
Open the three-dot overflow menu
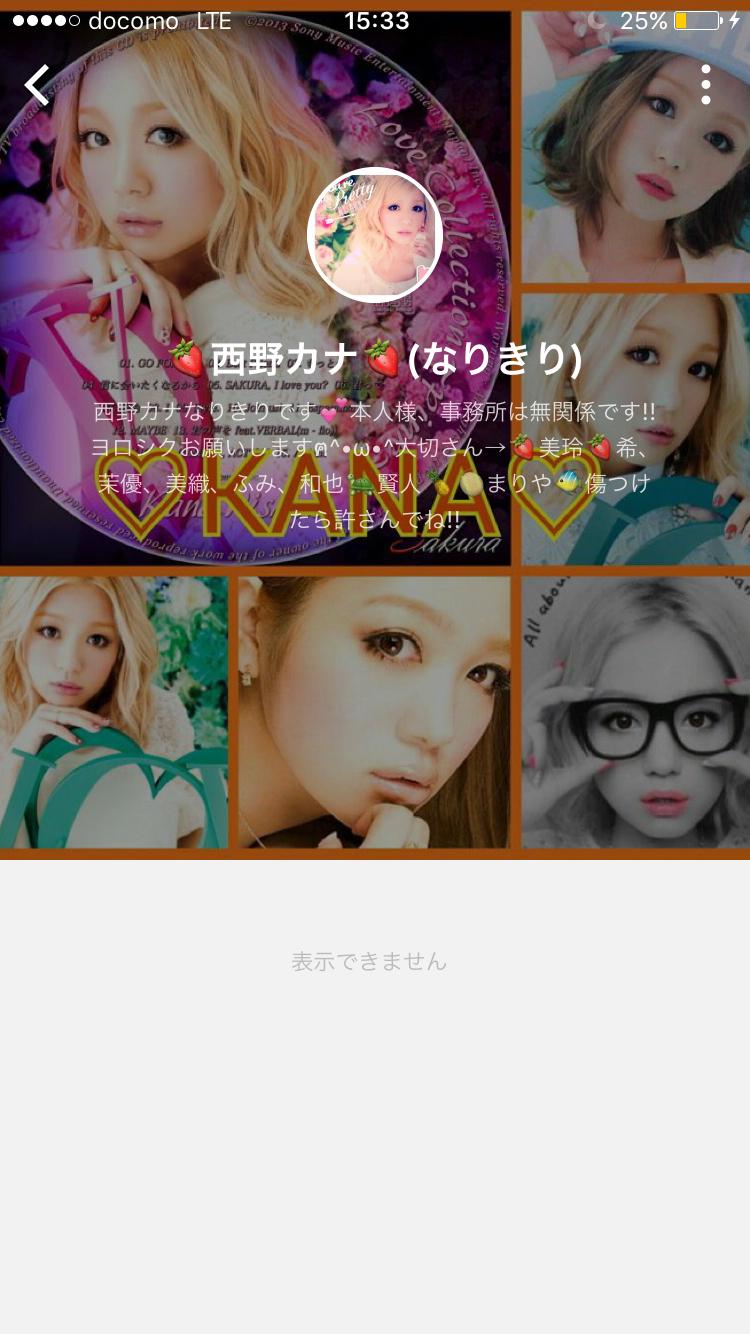point(705,85)
